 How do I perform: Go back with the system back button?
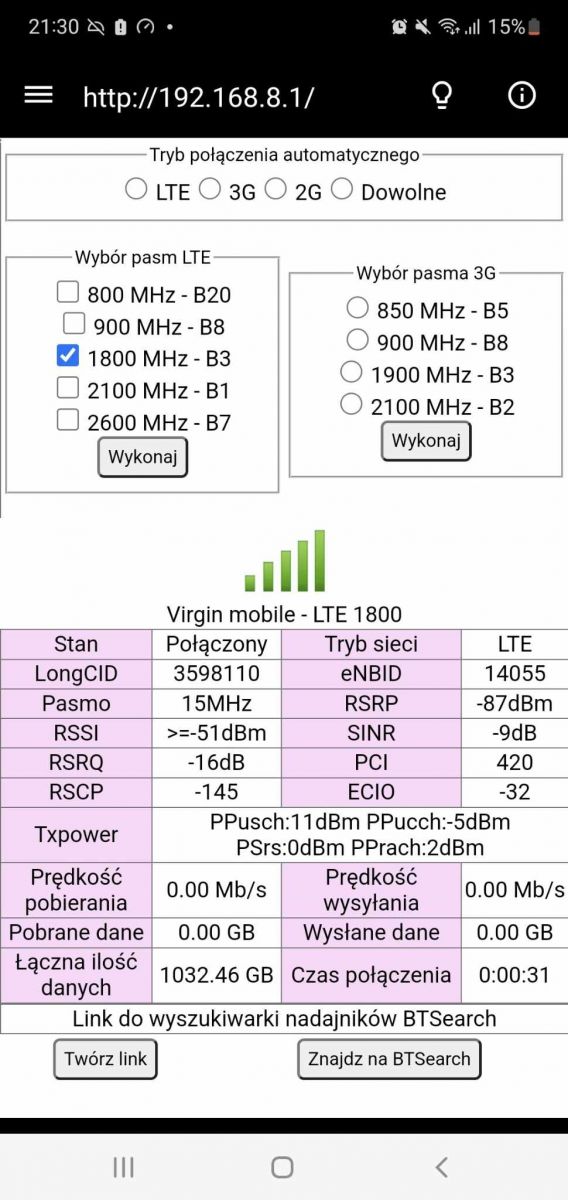pyautogui.click(x=442, y=1167)
